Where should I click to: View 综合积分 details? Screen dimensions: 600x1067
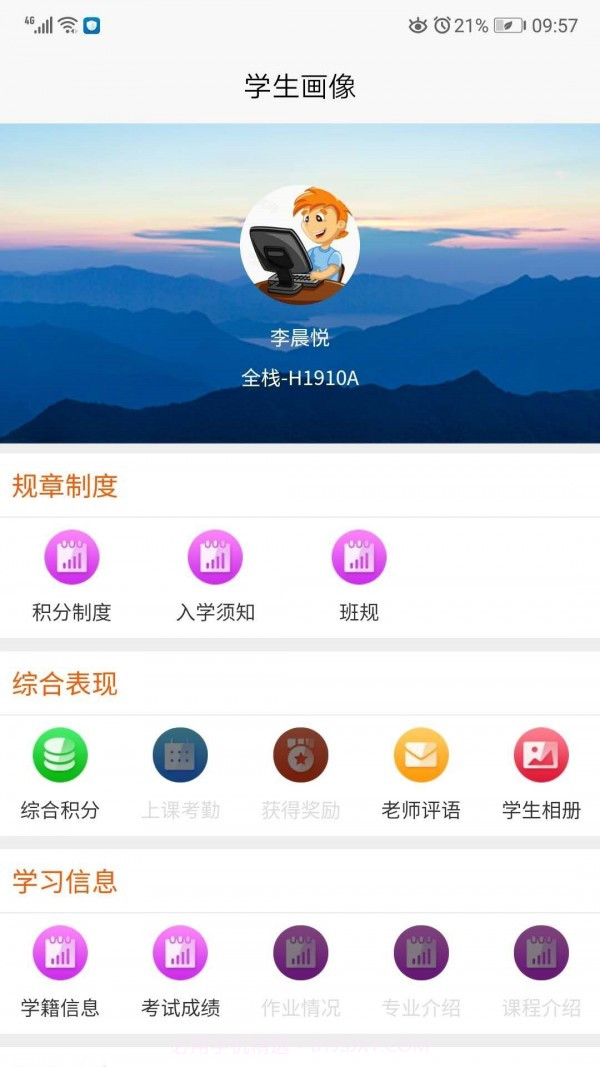60,755
